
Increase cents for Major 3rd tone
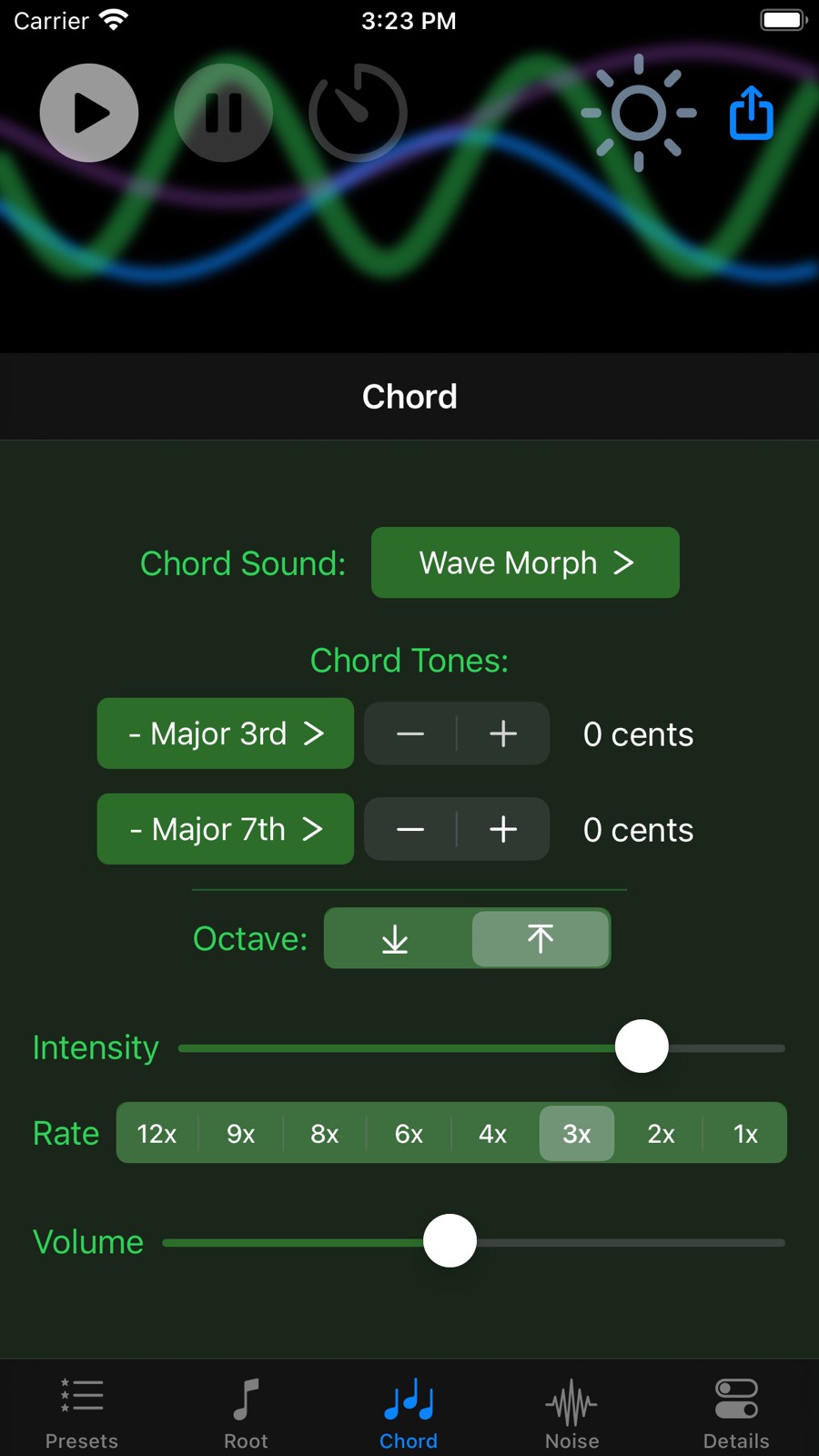[503, 733]
